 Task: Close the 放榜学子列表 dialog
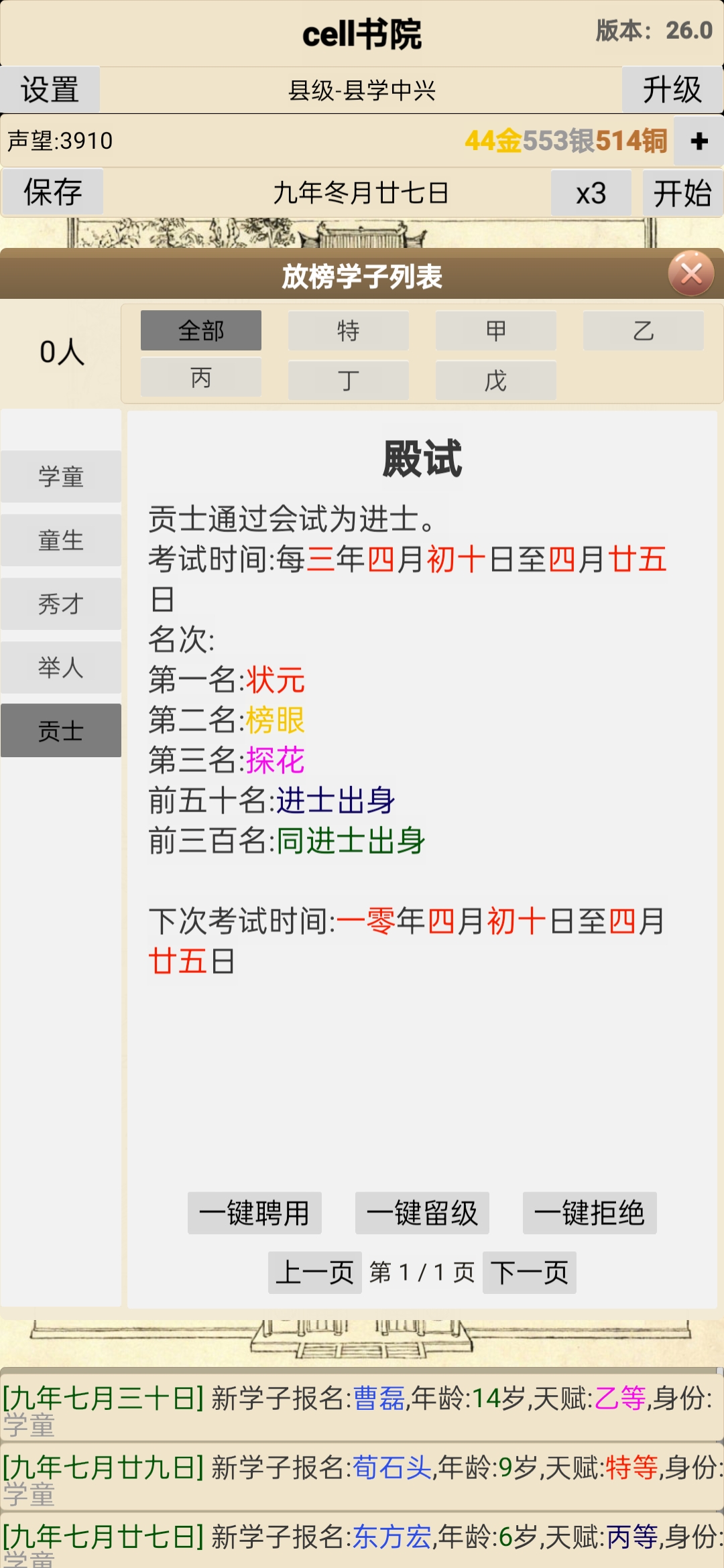[690, 273]
